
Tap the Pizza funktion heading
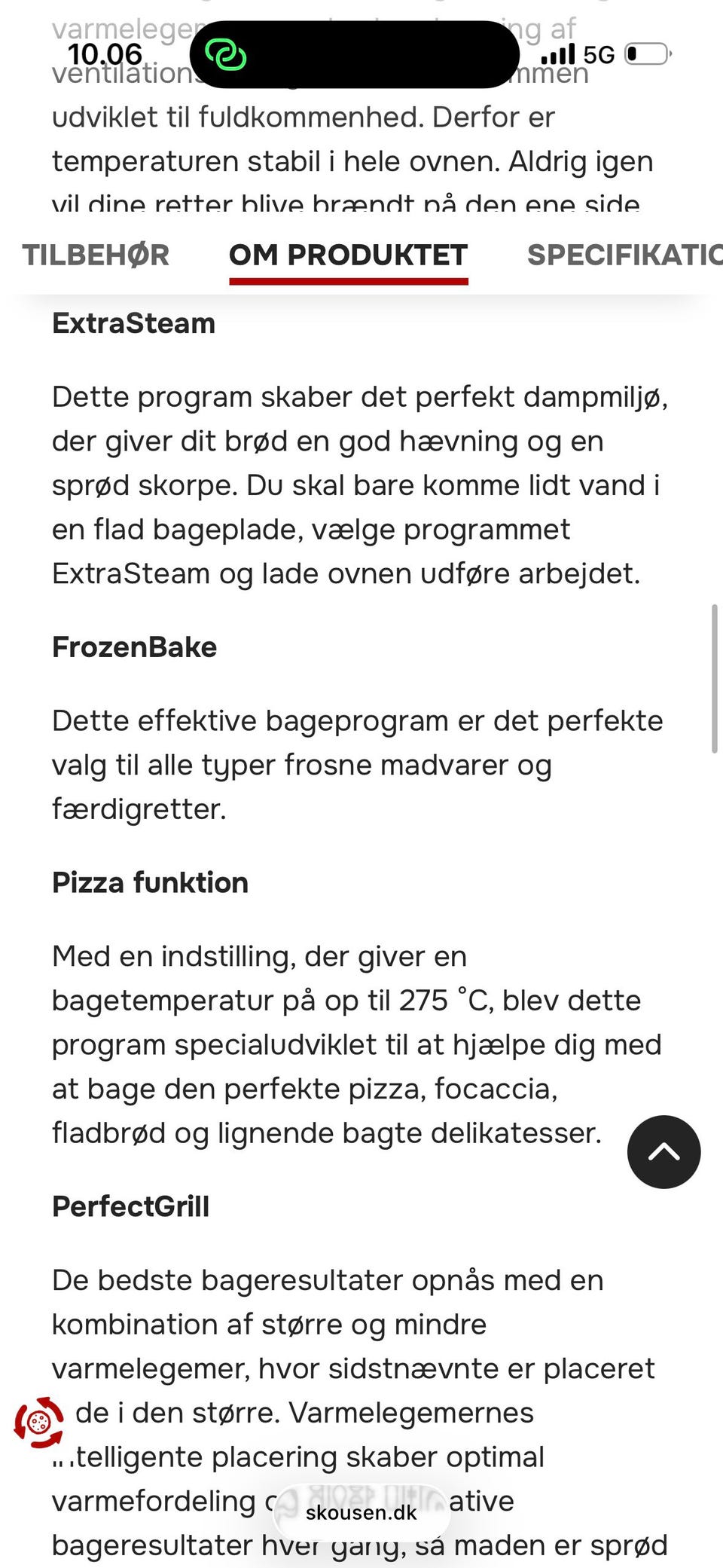(150, 882)
